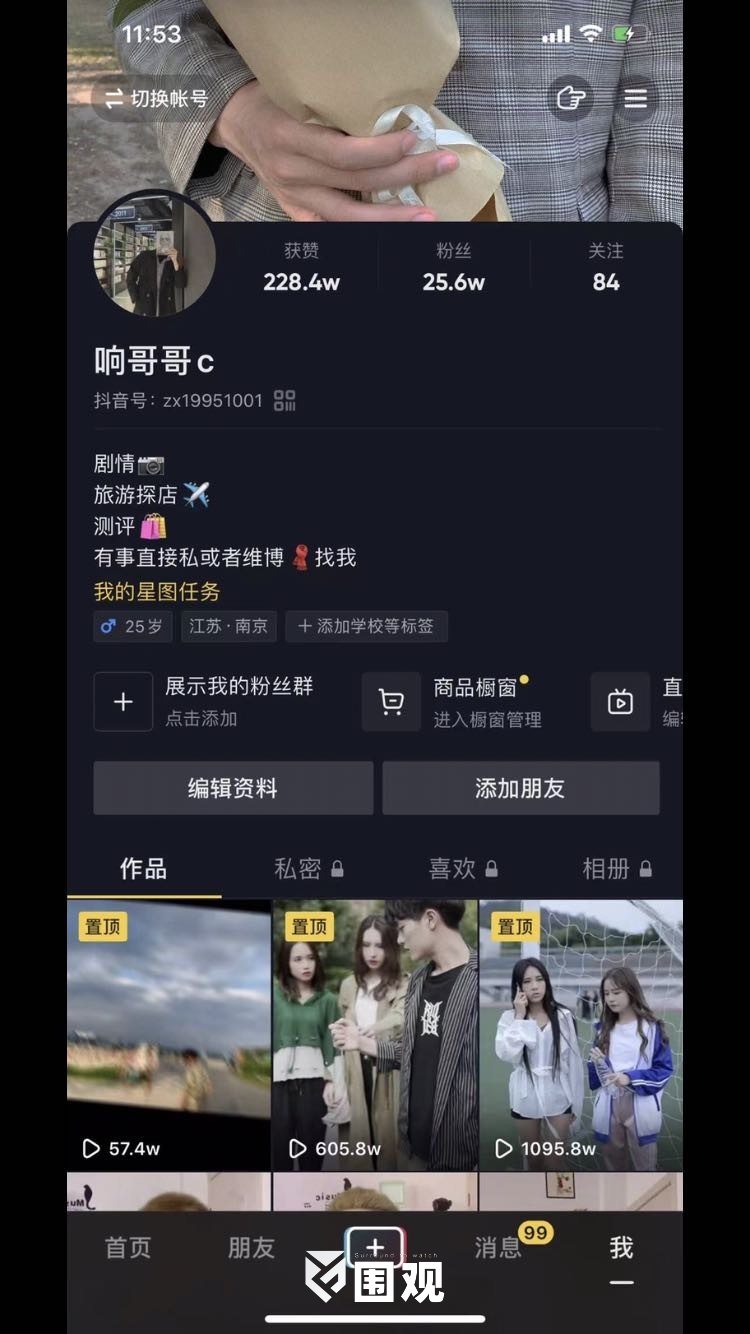This screenshot has height=1334, width=750.
Task: Tap 编辑资料 button
Action: [x=233, y=788]
